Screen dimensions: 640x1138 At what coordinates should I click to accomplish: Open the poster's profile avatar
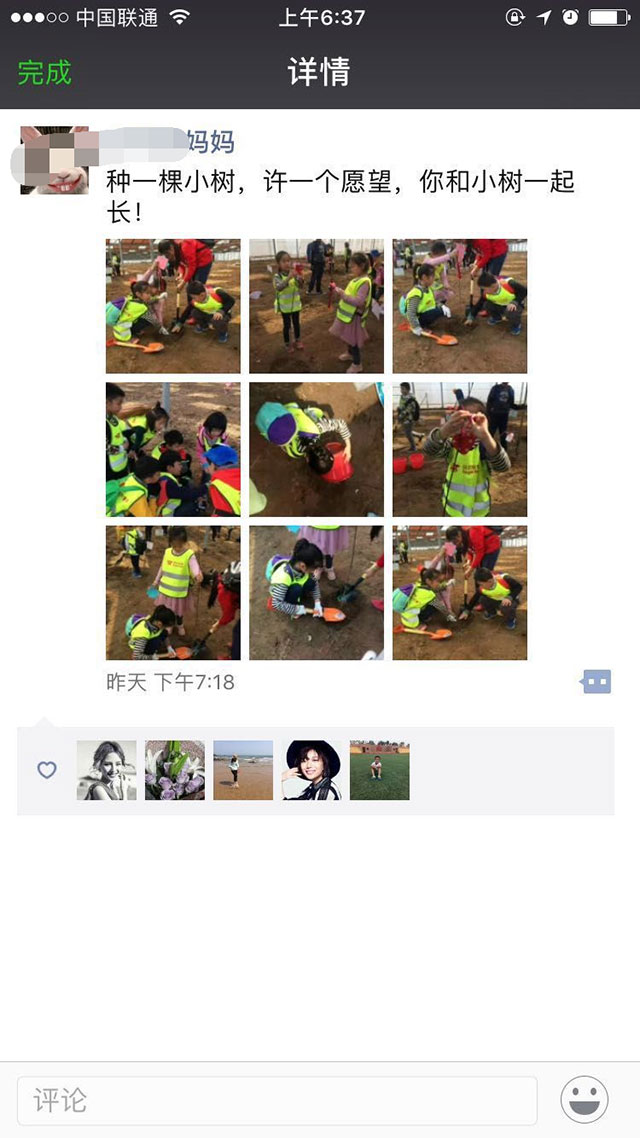(x=55, y=161)
